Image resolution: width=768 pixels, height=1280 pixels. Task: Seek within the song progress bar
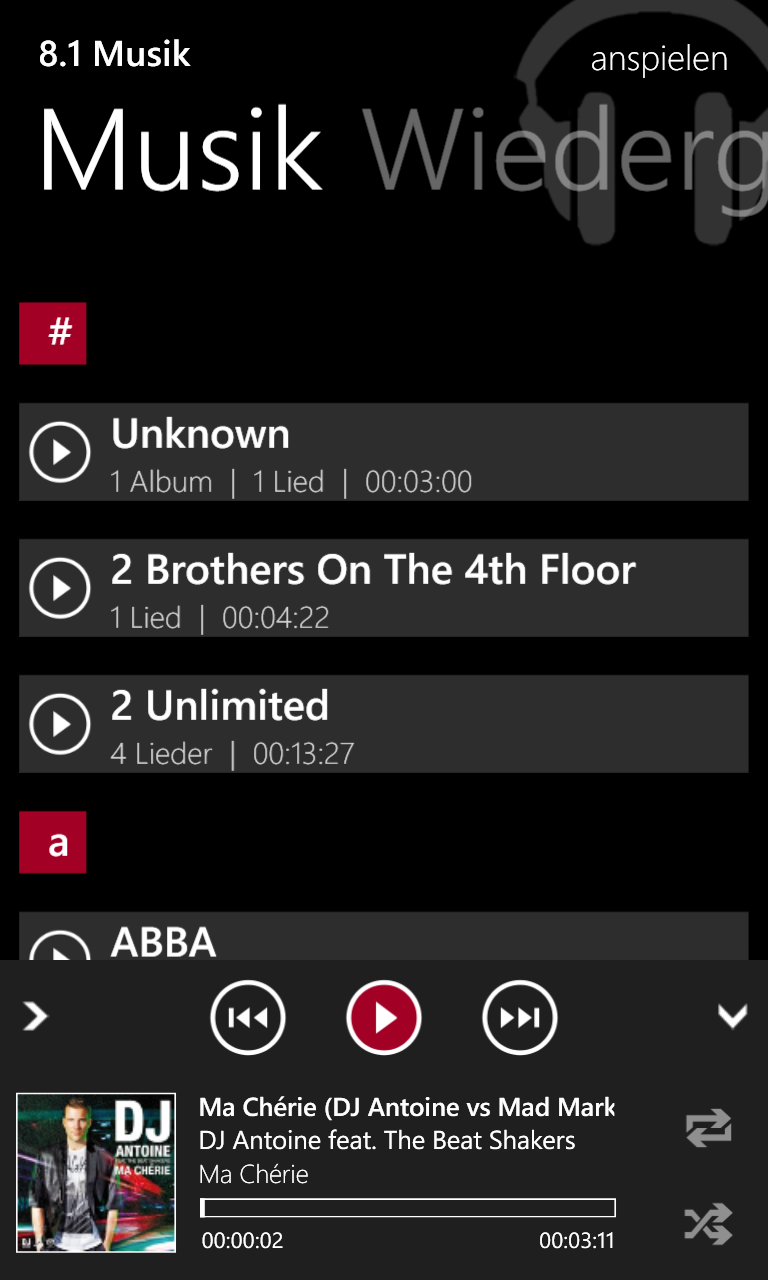coord(408,1208)
